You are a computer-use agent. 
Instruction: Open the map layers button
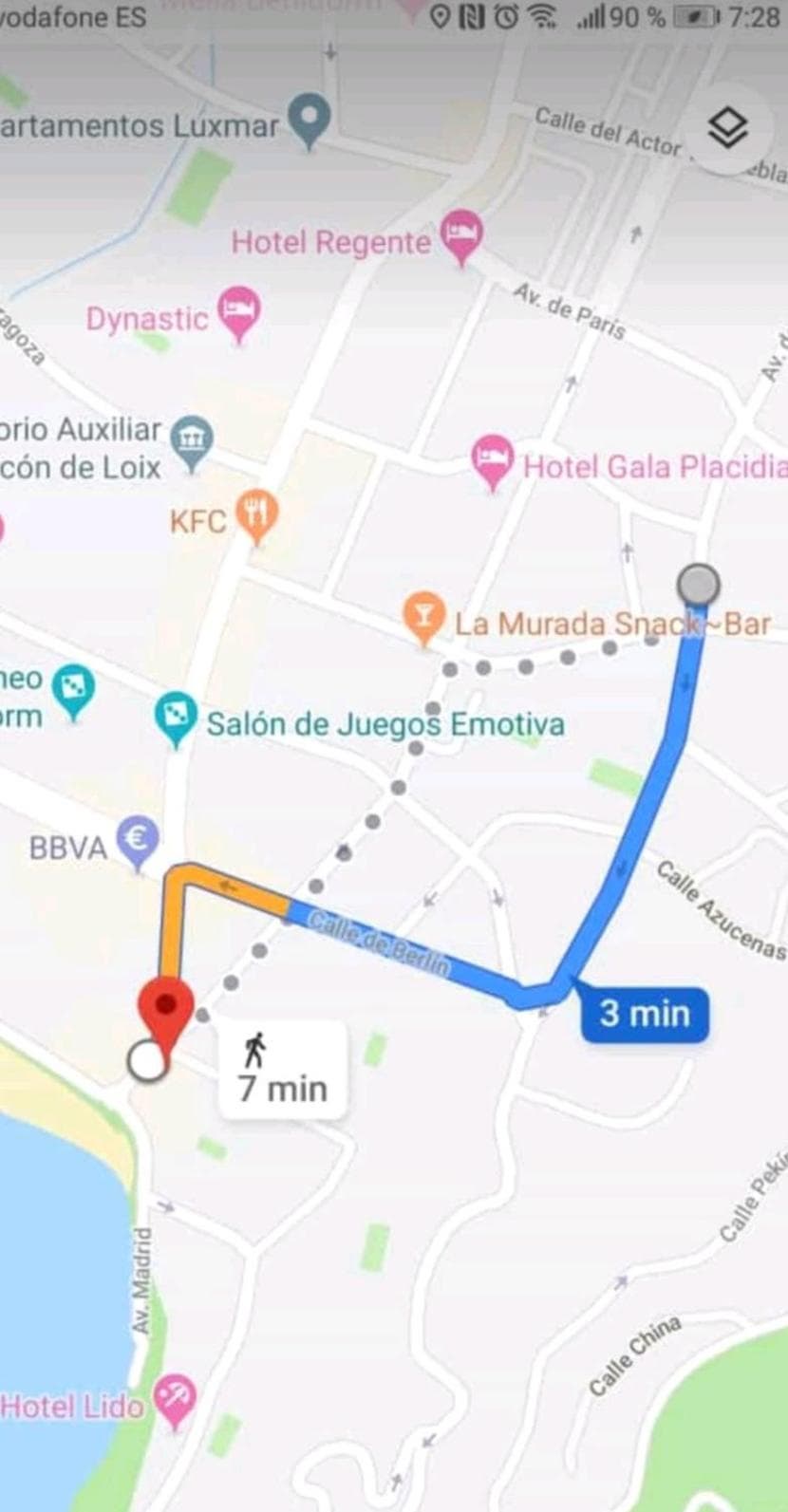pos(728,128)
